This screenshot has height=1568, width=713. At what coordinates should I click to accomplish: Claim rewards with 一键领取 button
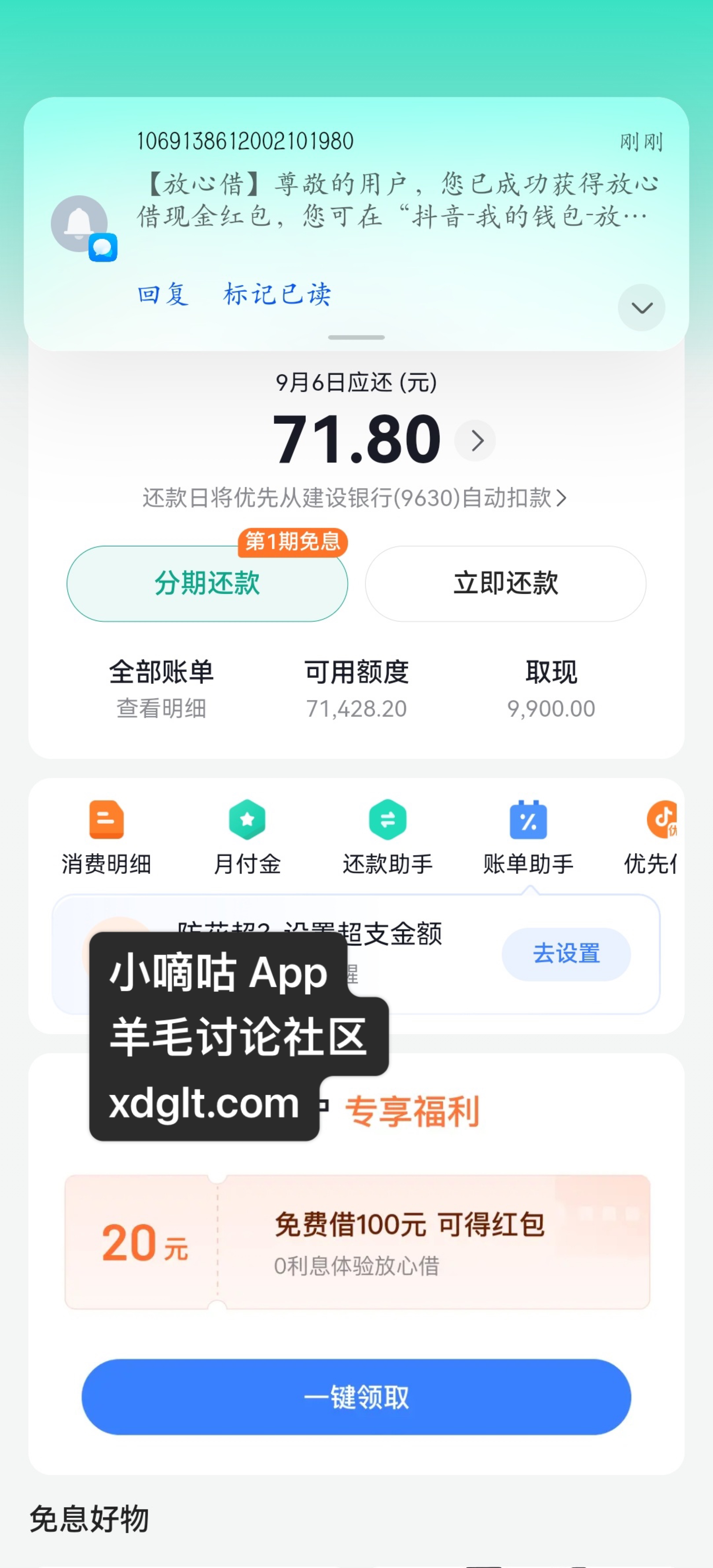(x=356, y=1397)
